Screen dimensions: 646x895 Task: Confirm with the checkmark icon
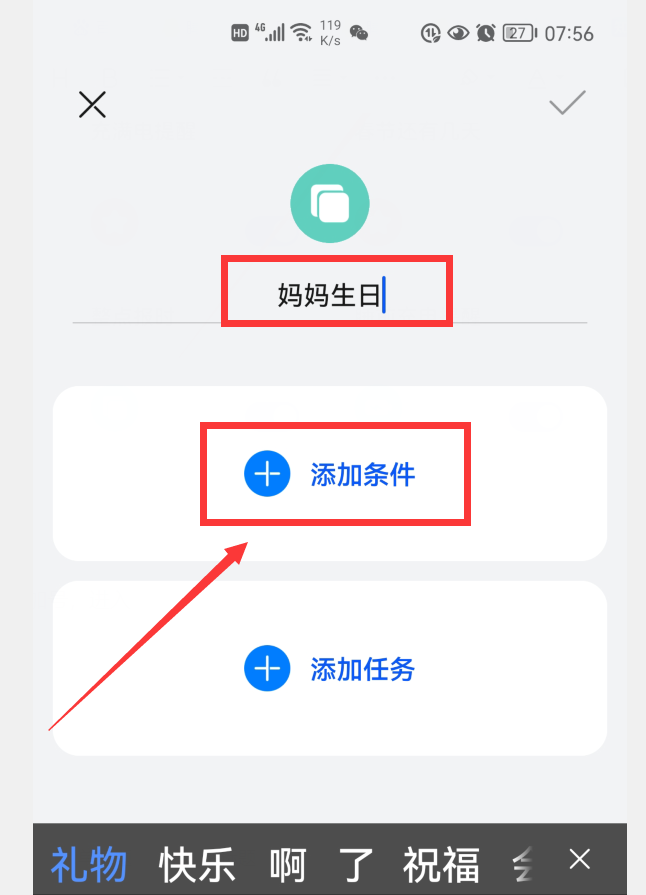click(566, 103)
